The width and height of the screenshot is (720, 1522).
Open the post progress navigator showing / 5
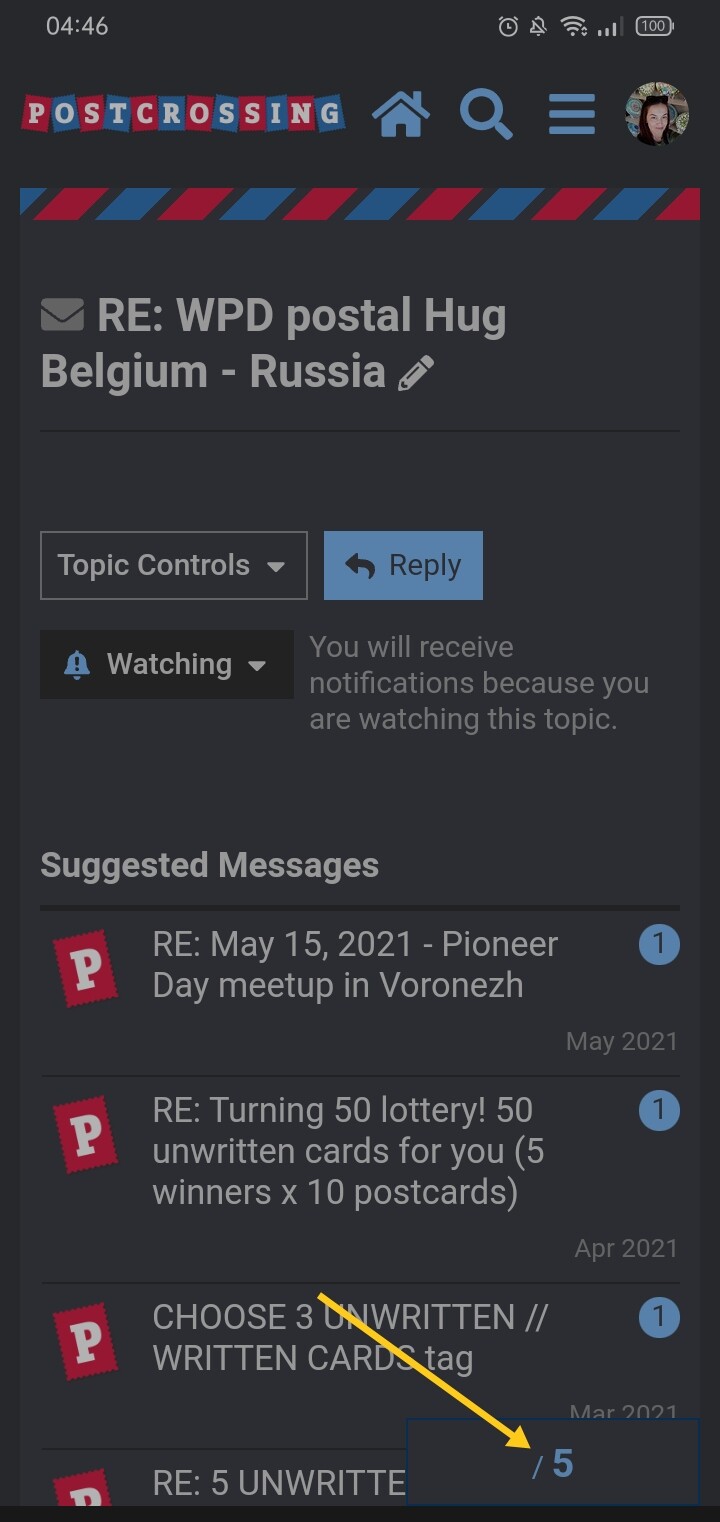click(553, 1462)
